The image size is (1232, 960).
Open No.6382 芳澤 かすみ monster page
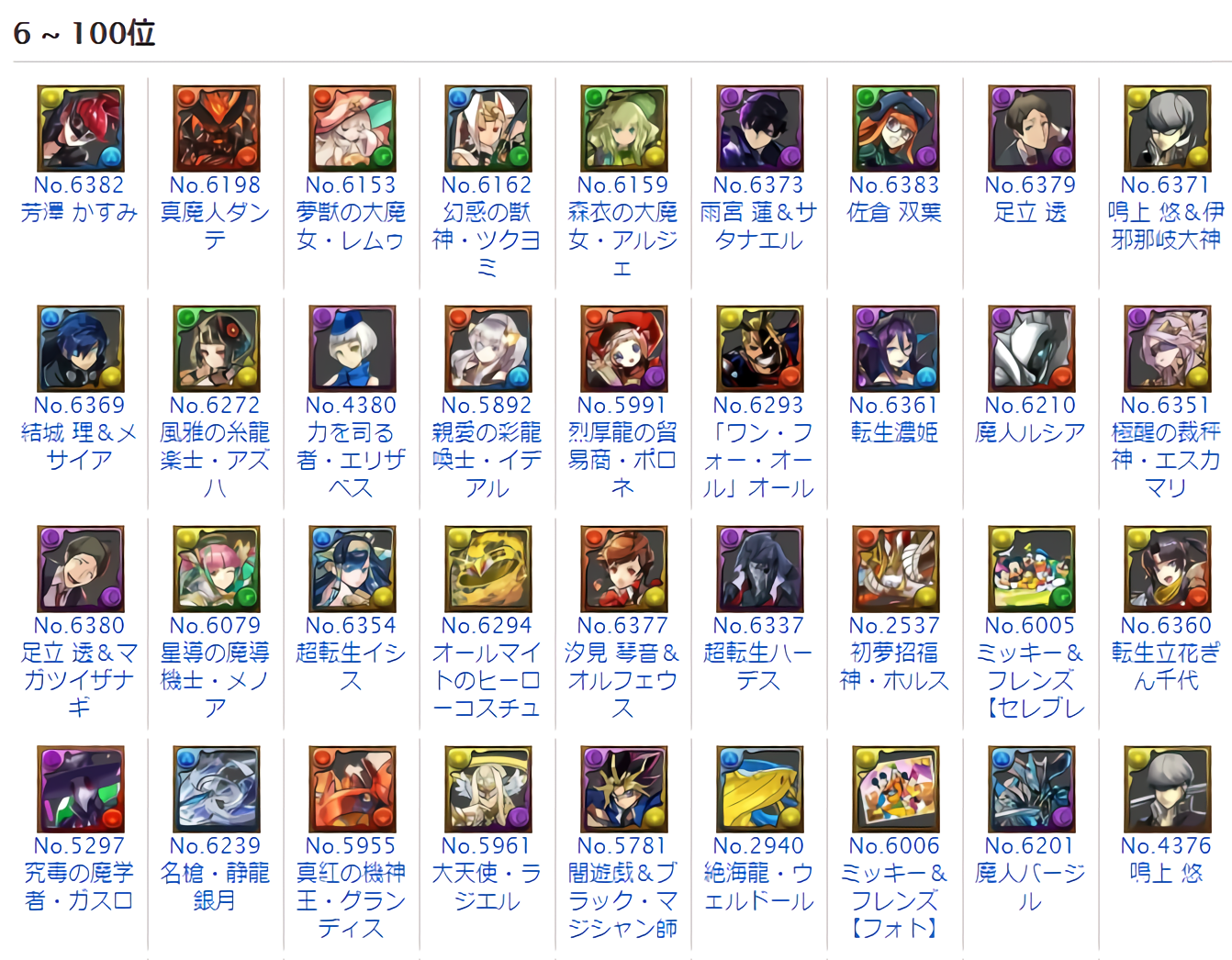click(79, 128)
